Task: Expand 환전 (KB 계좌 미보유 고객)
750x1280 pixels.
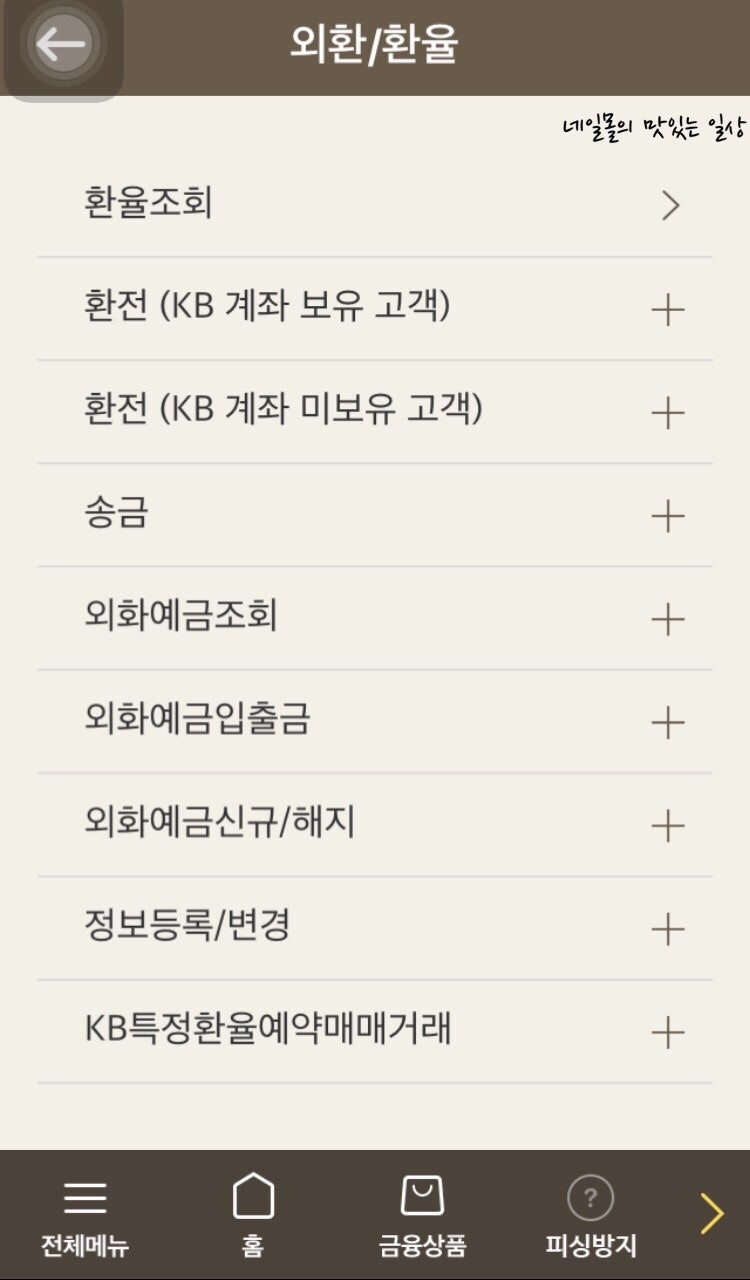Action: coord(375,411)
